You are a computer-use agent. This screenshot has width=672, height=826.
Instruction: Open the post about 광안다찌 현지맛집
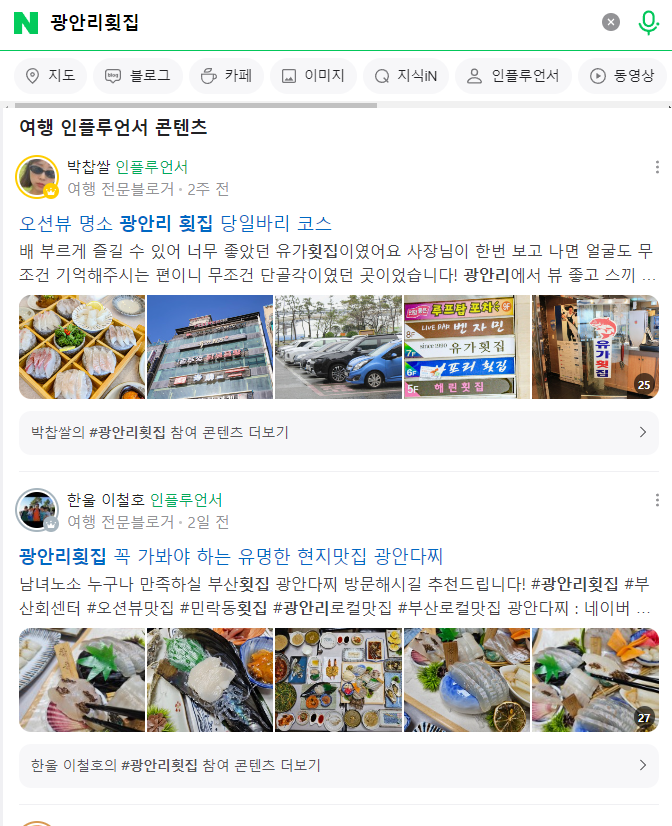pyautogui.click(x=231, y=555)
